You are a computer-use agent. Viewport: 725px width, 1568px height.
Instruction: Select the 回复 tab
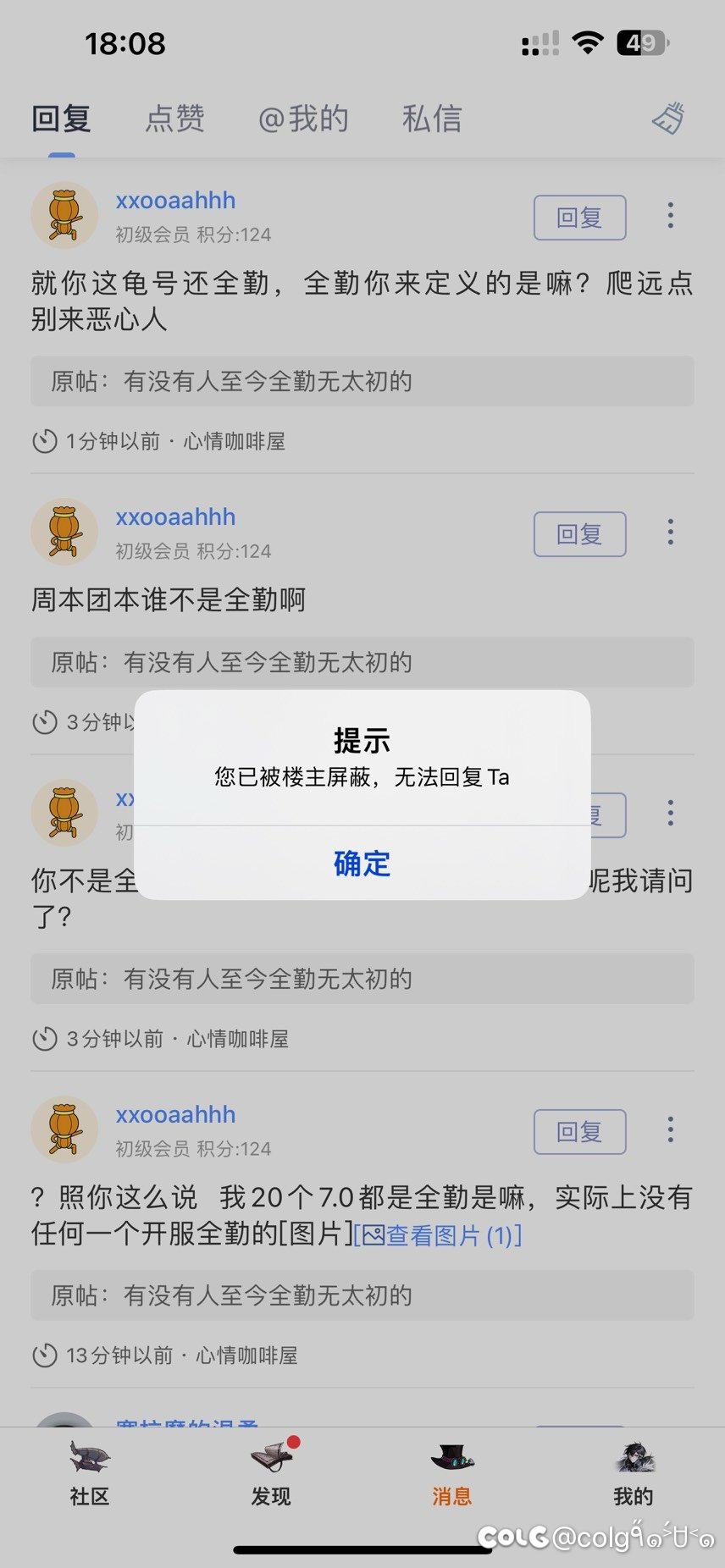[61, 119]
